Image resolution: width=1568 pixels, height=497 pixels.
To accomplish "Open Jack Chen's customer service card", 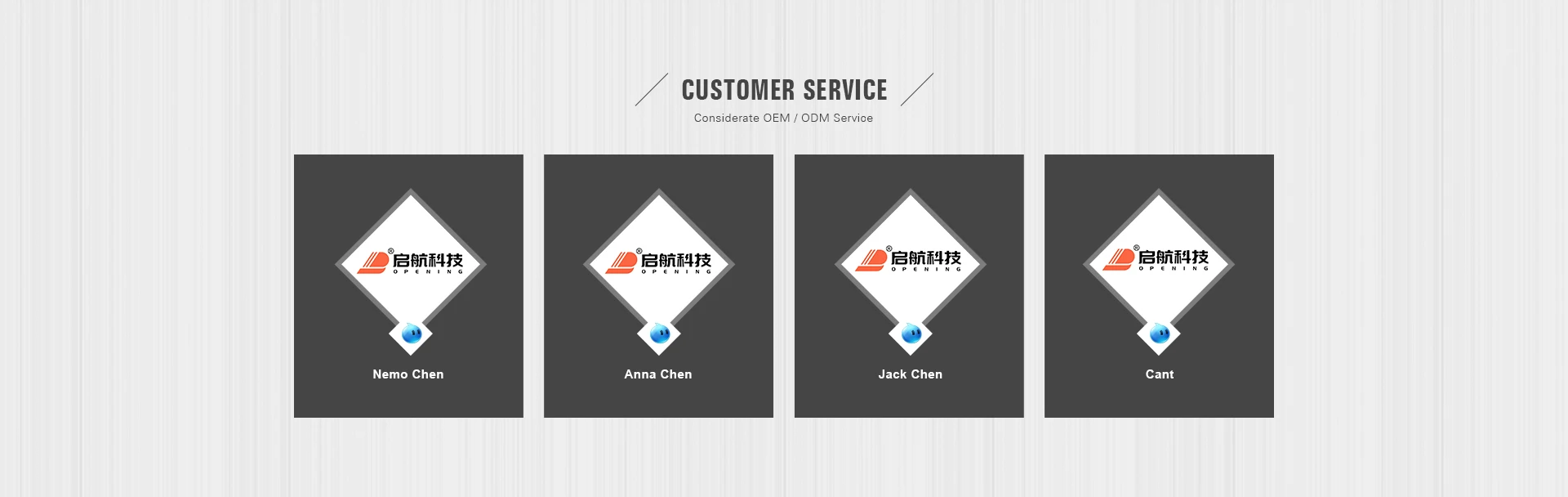I will (909, 286).
